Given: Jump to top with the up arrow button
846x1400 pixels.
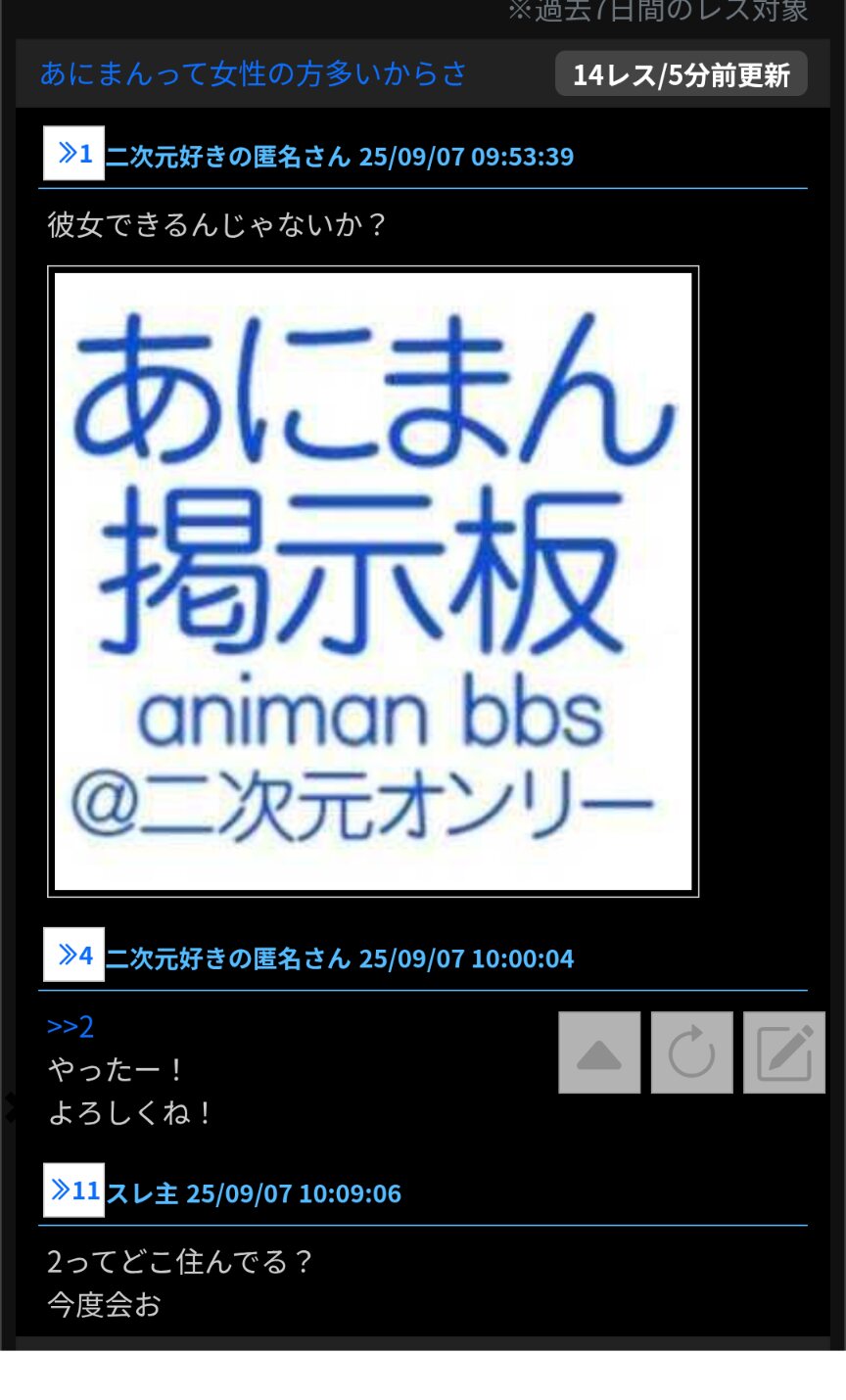Looking at the screenshot, I should pos(599,1052).
